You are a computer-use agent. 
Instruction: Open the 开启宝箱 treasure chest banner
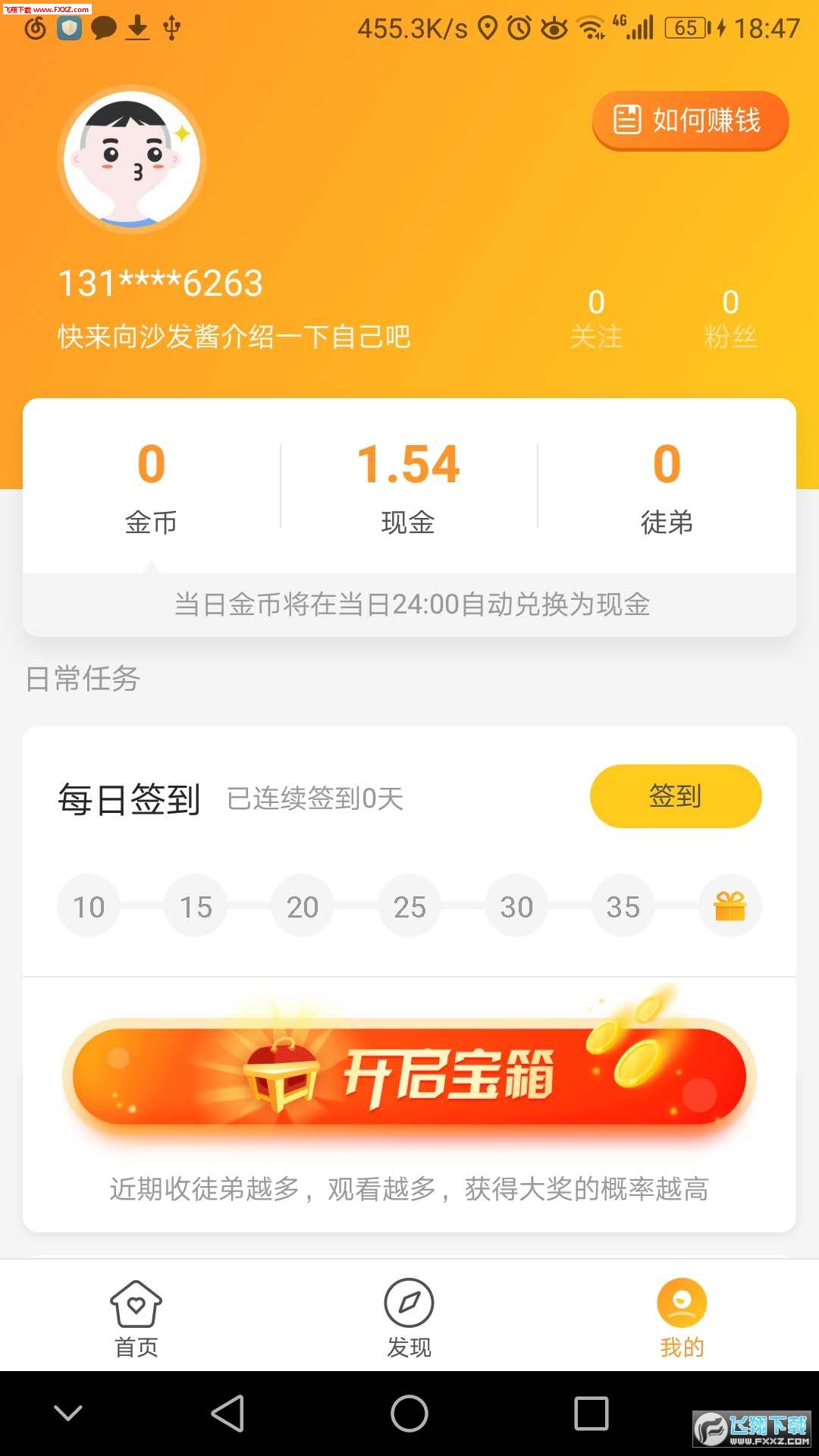[x=409, y=1075]
